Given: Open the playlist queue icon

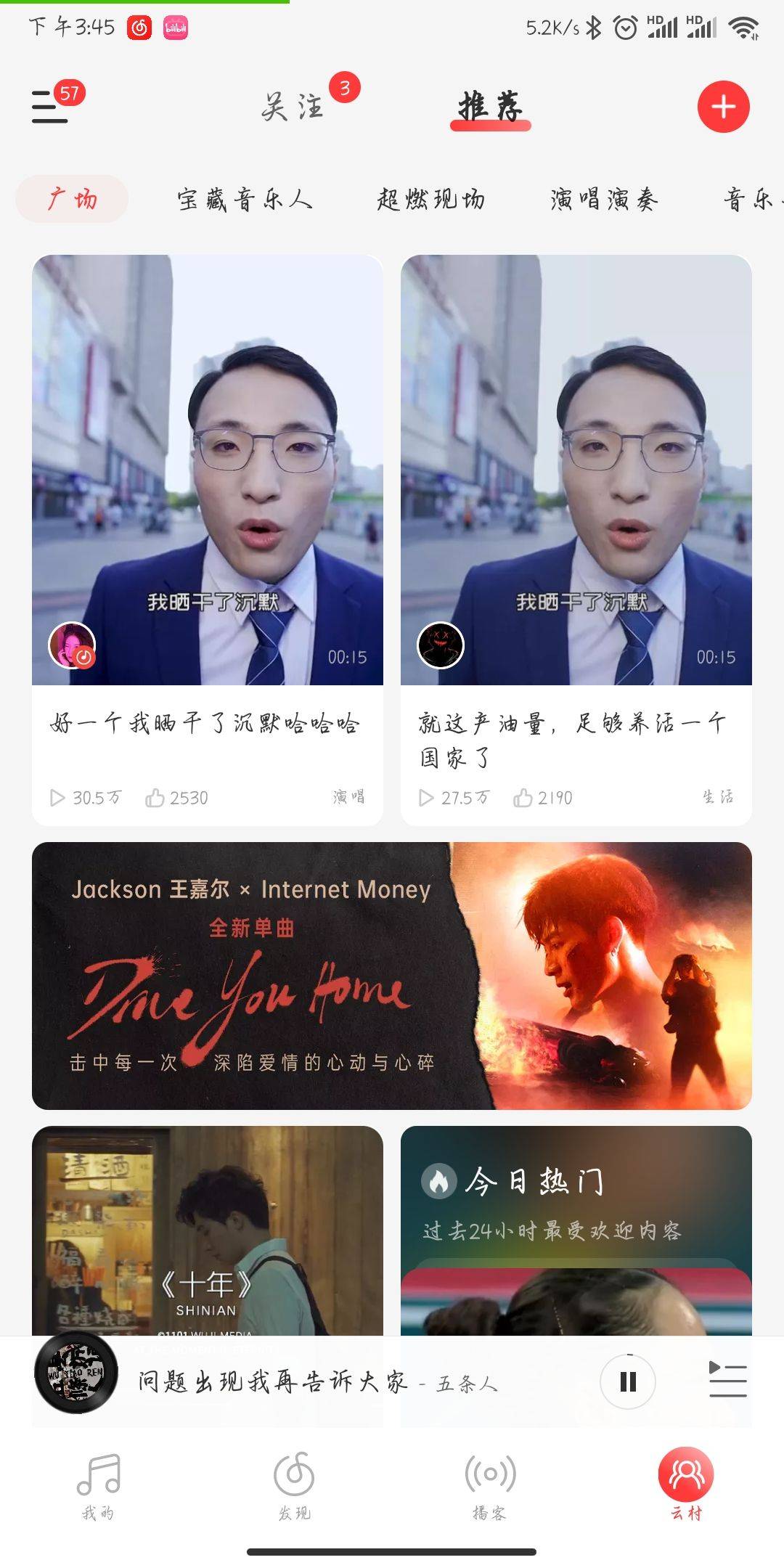Looking at the screenshot, I should coord(727,1380).
